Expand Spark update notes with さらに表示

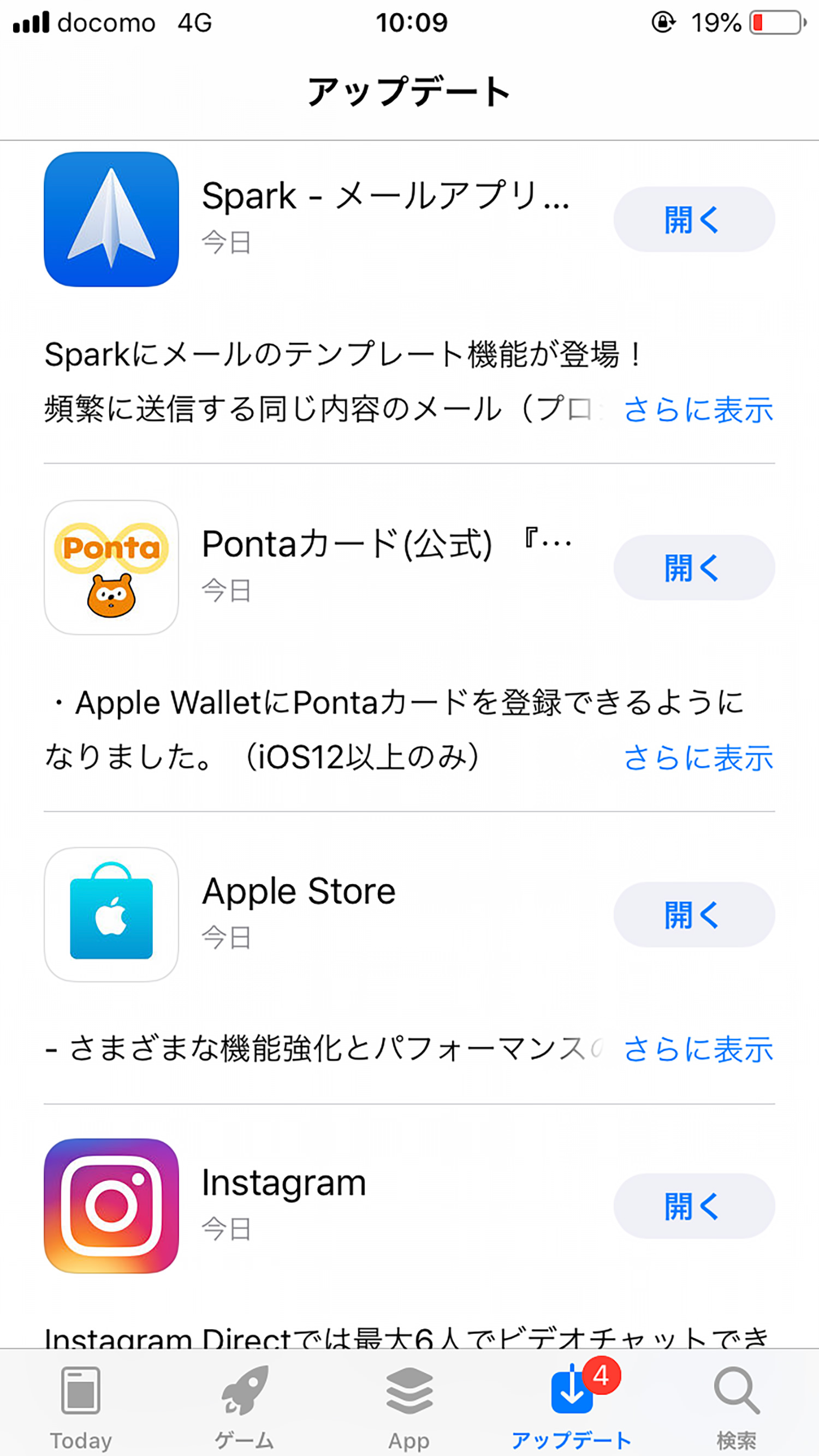tap(698, 409)
